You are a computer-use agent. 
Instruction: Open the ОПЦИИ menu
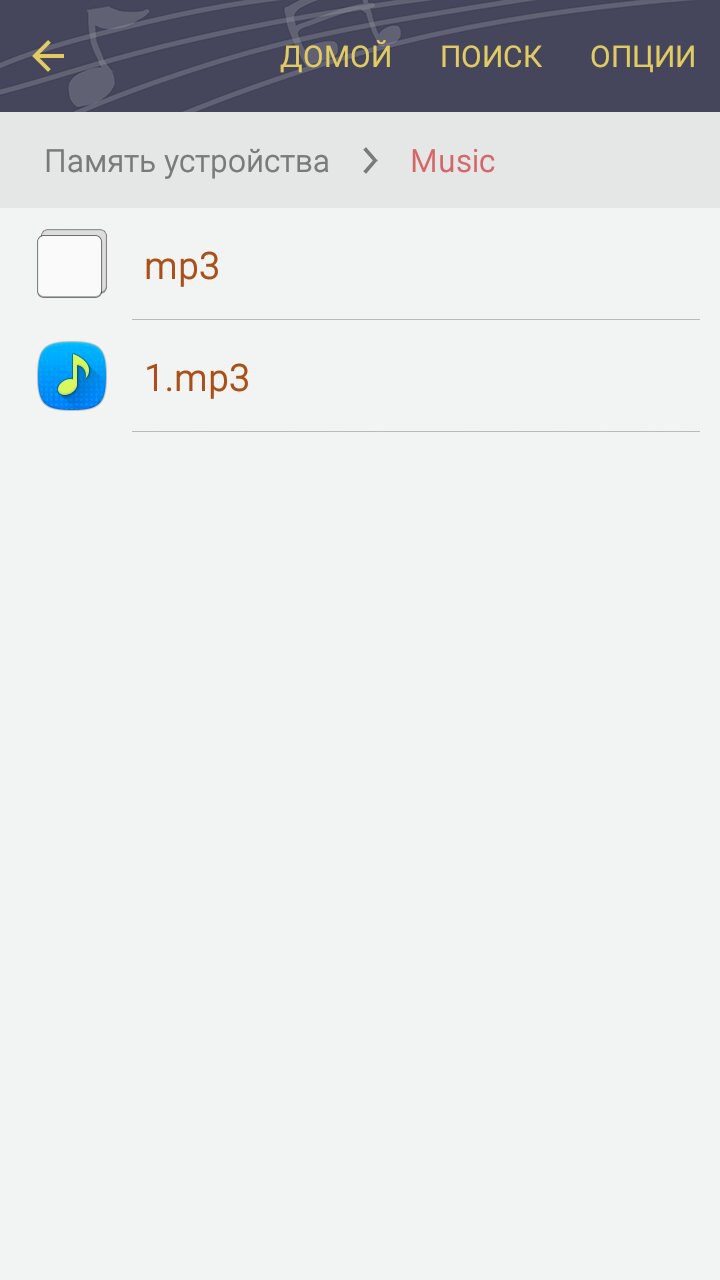tap(642, 57)
